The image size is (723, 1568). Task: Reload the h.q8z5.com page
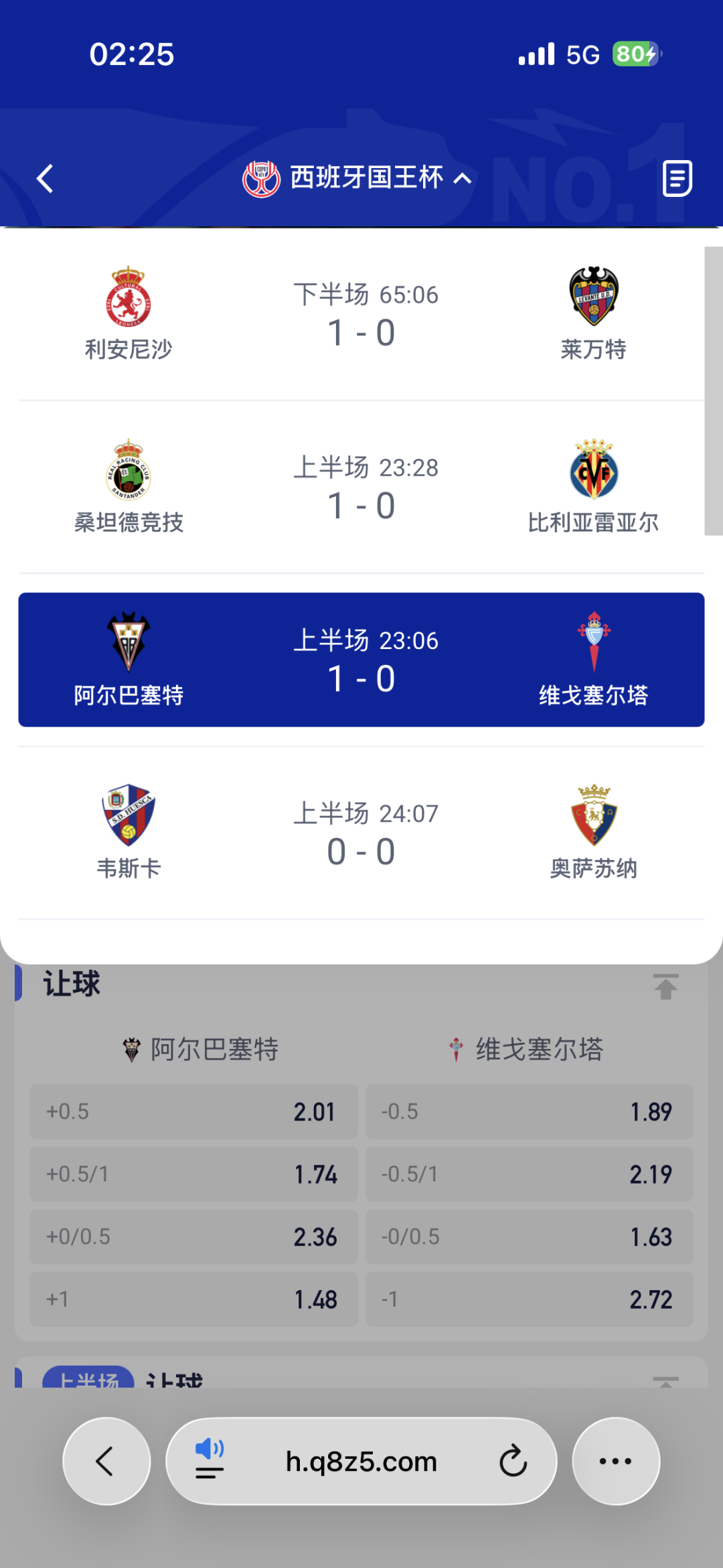(513, 1461)
